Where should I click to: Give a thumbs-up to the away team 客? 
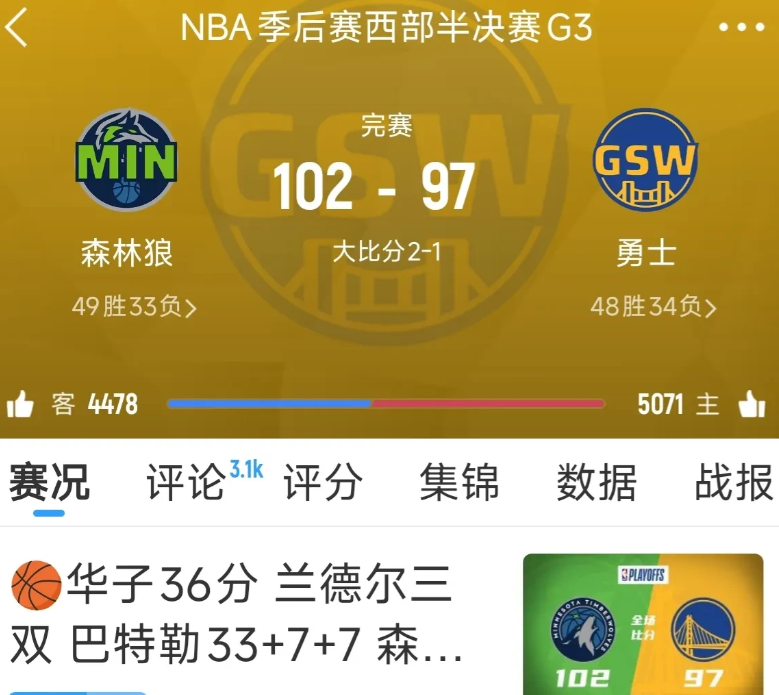coord(22,405)
